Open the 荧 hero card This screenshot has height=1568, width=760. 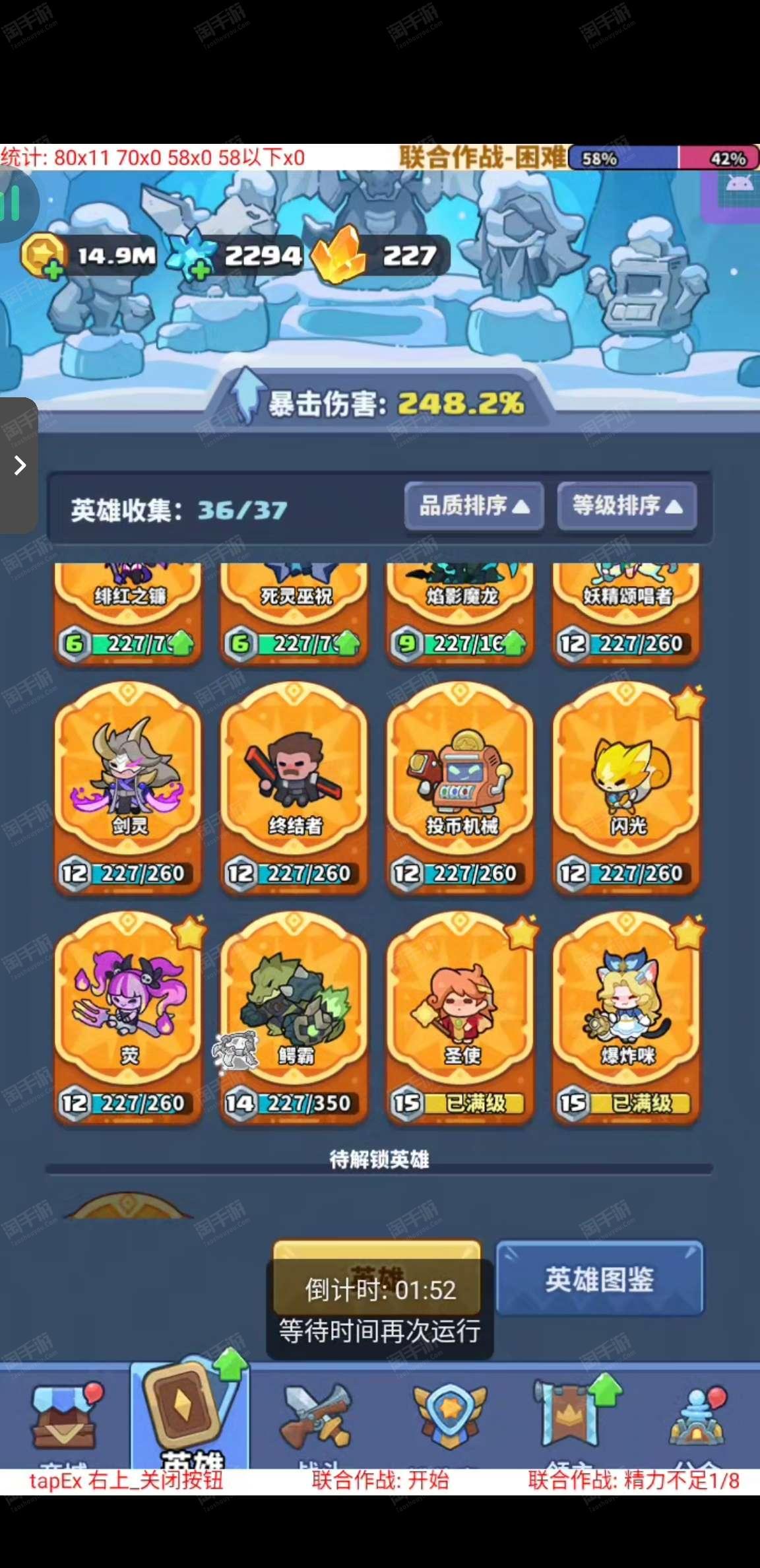(x=128, y=1018)
